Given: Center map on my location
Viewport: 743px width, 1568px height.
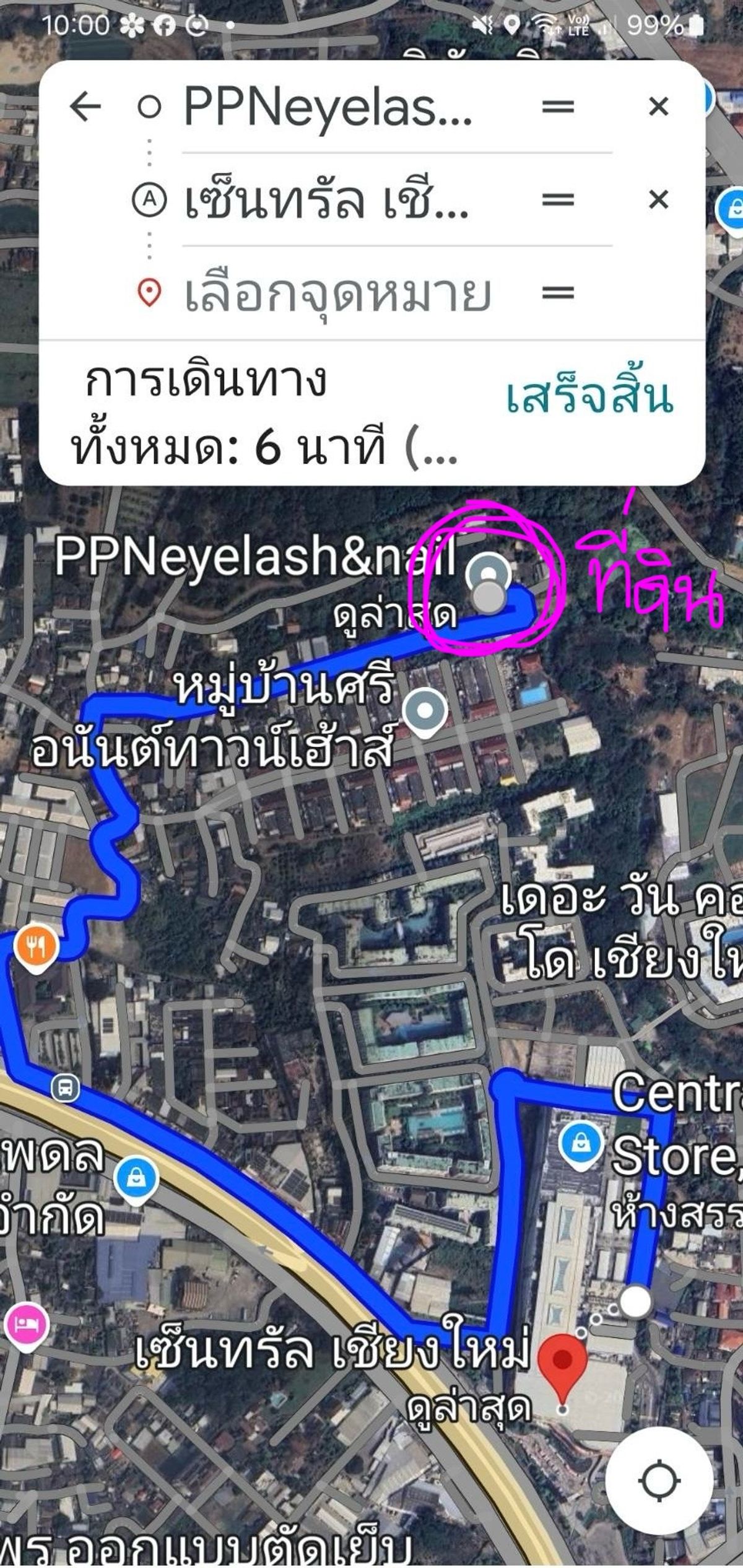Looking at the screenshot, I should click(x=659, y=1481).
